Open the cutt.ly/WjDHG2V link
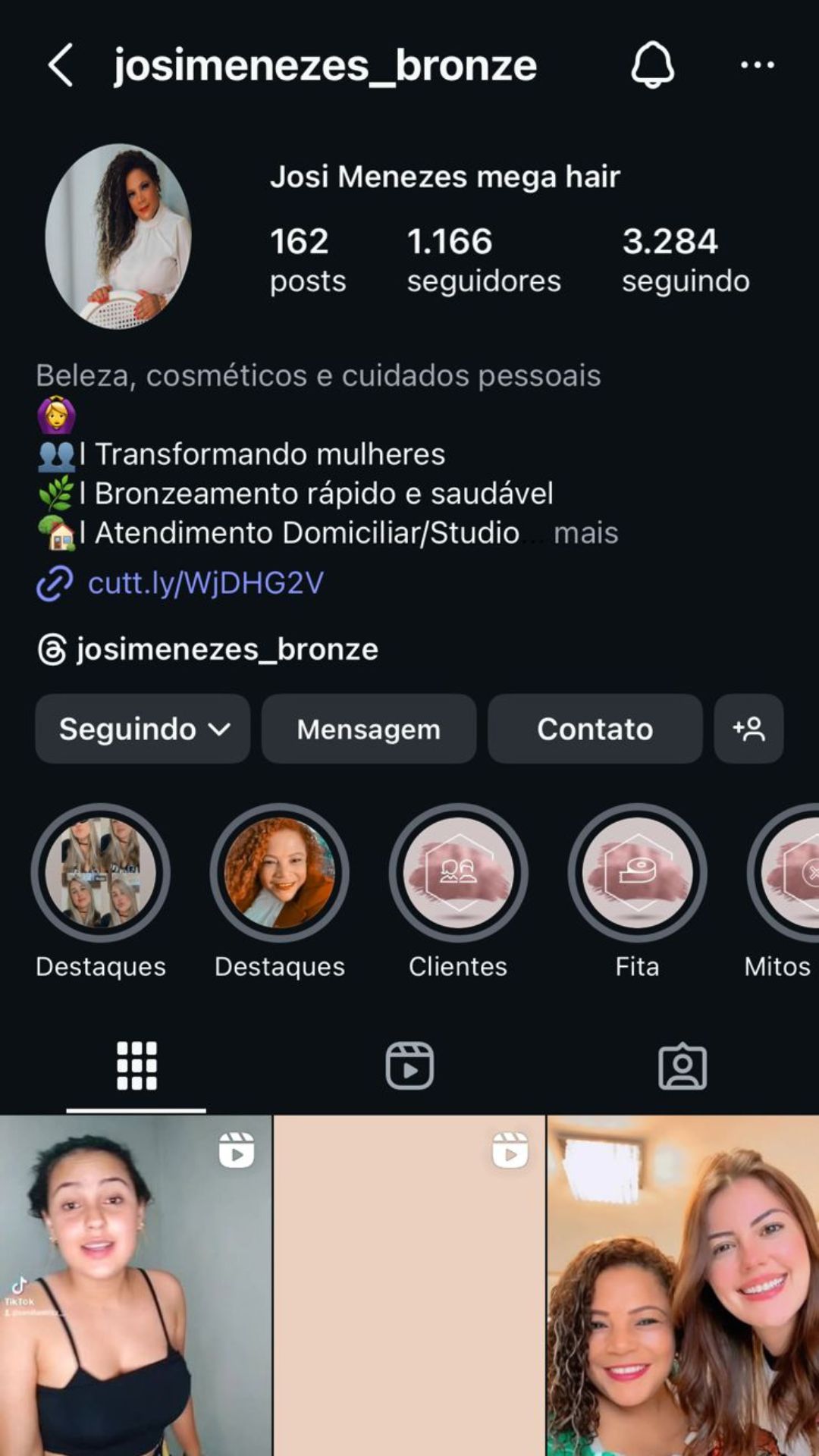Image resolution: width=819 pixels, height=1456 pixels. (x=205, y=583)
